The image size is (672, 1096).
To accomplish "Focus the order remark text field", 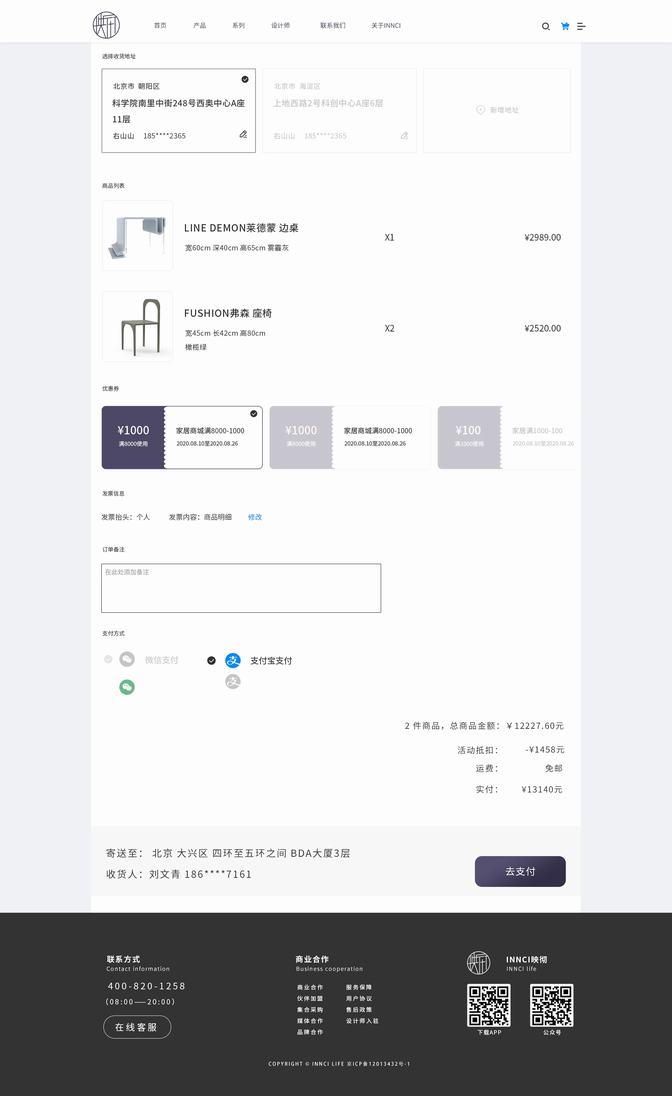I will pos(241,588).
